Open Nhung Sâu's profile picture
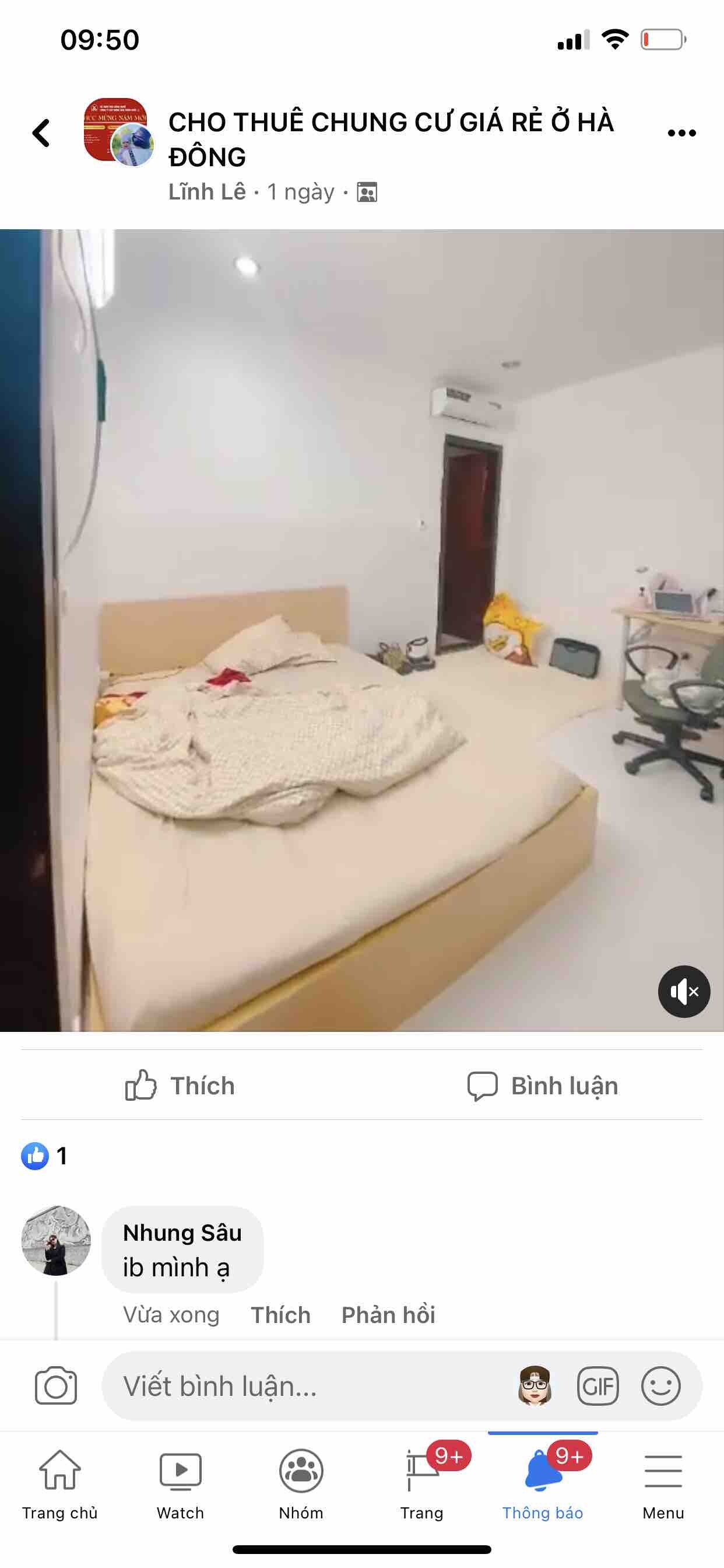Viewport: 724px width, 1568px height. 56,1240
